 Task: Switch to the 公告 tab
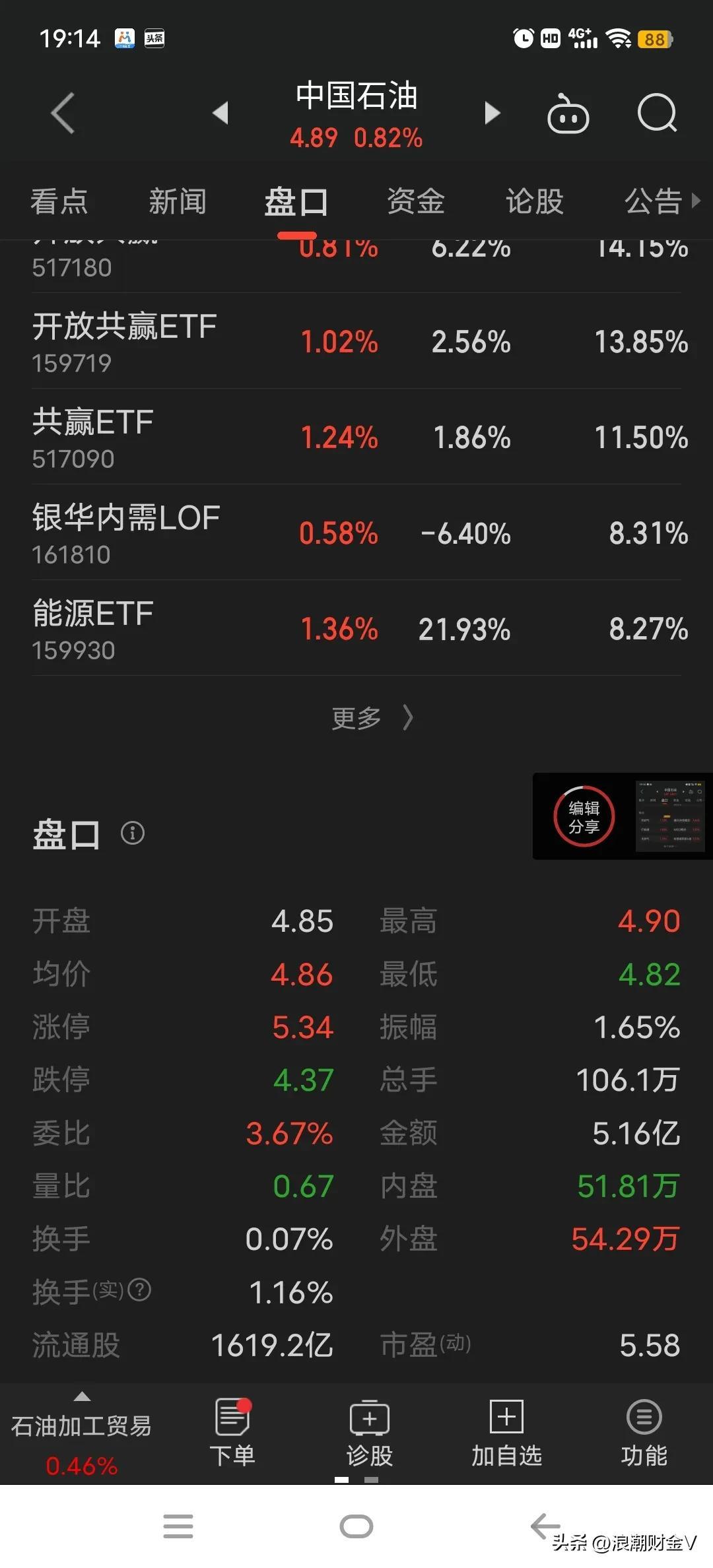click(x=653, y=201)
